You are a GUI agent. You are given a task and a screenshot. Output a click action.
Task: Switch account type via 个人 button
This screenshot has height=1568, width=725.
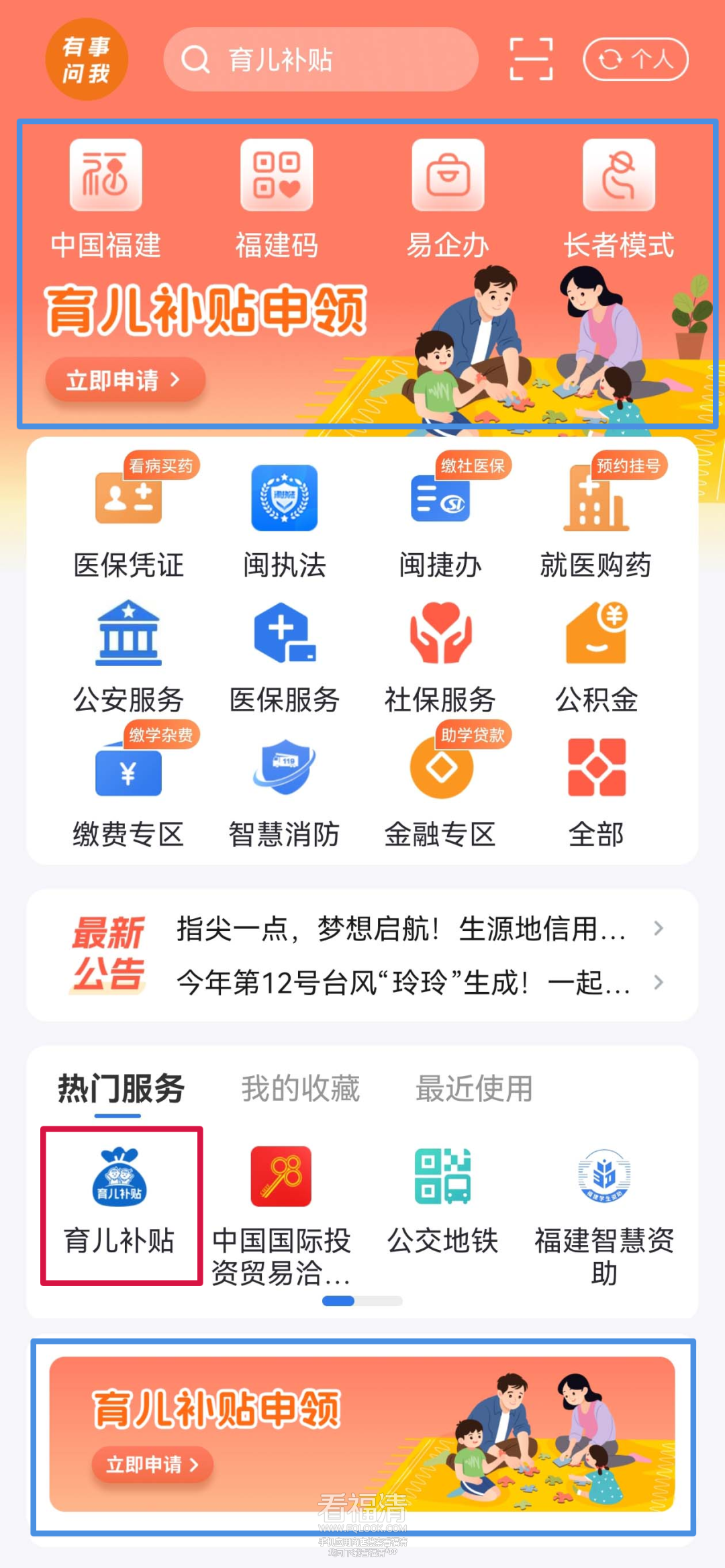[635, 60]
